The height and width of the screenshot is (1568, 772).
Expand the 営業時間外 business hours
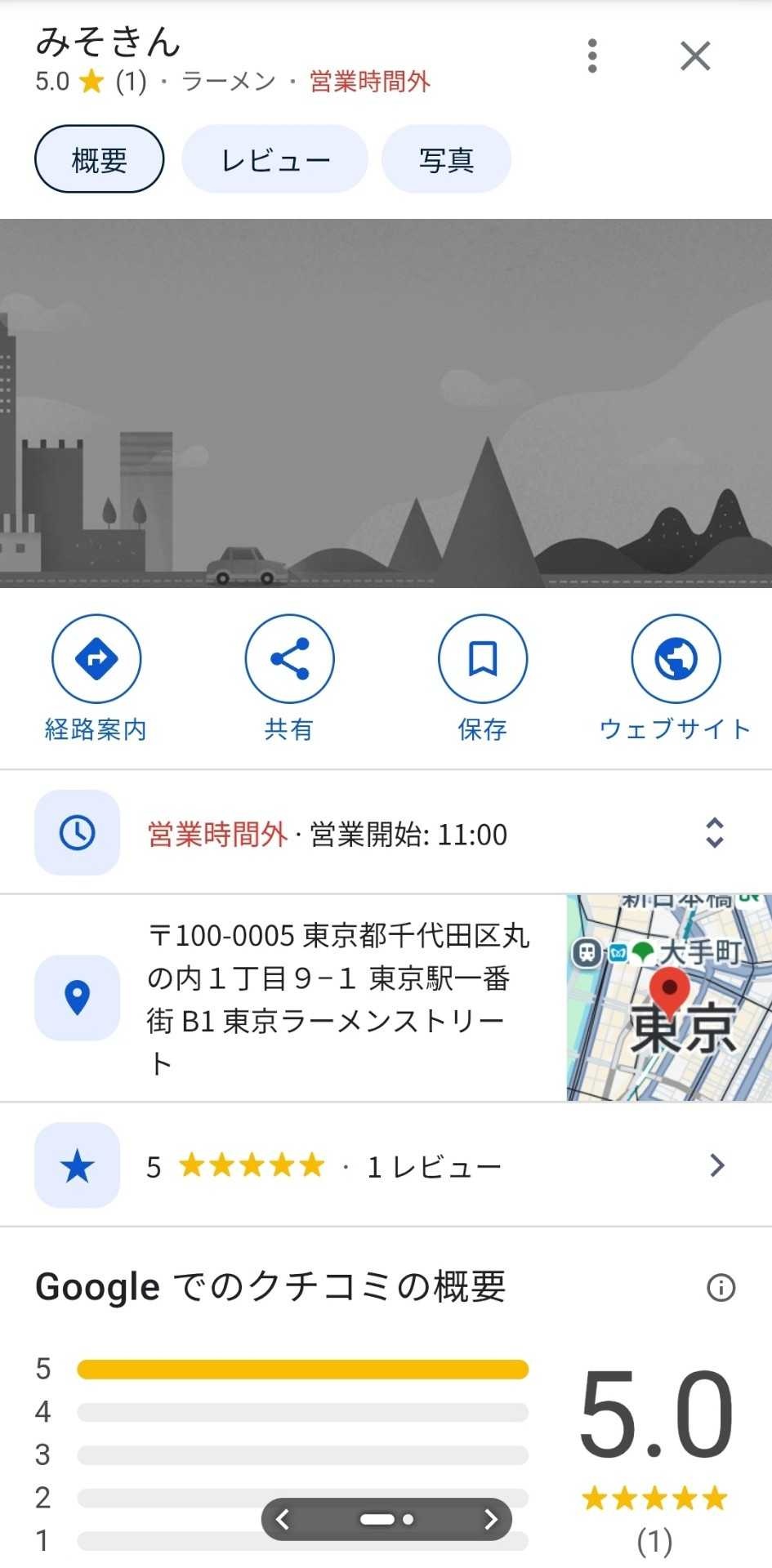(714, 833)
